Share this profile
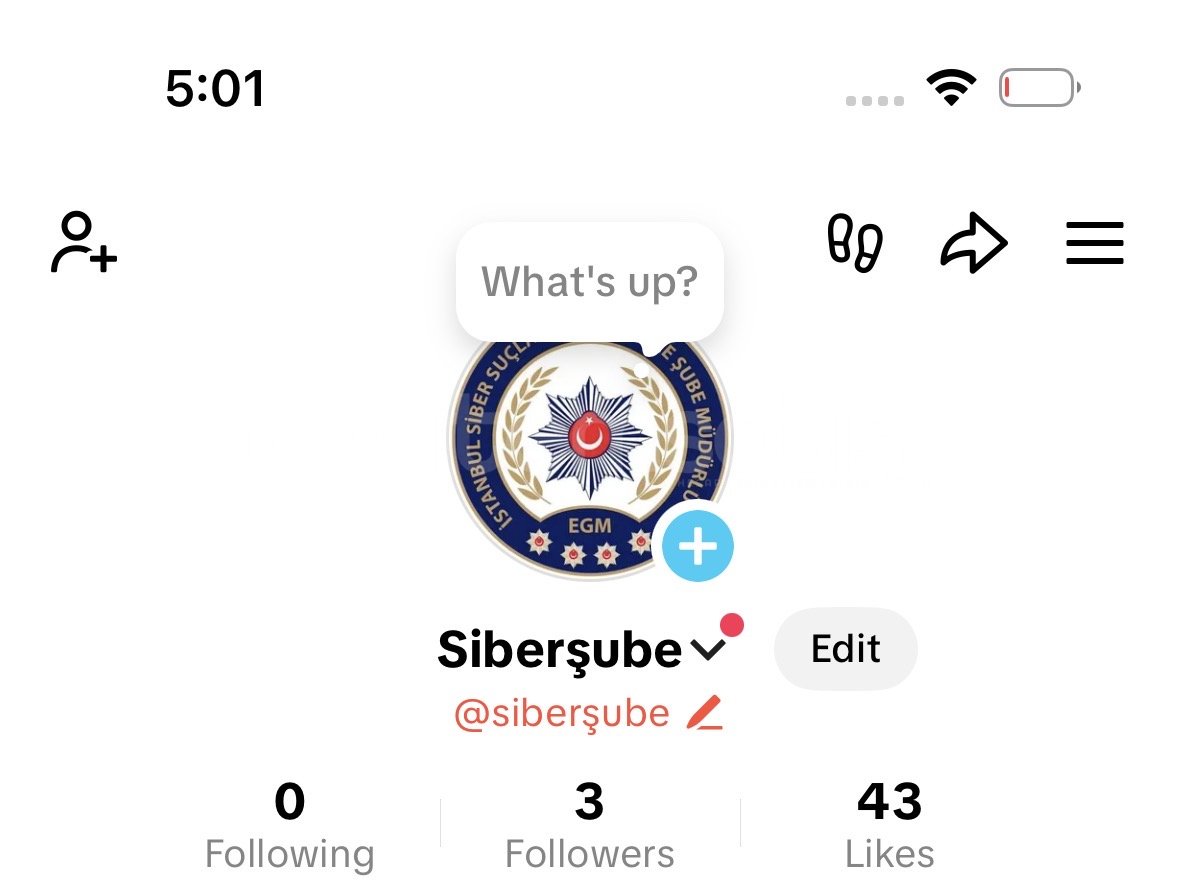 tap(973, 242)
